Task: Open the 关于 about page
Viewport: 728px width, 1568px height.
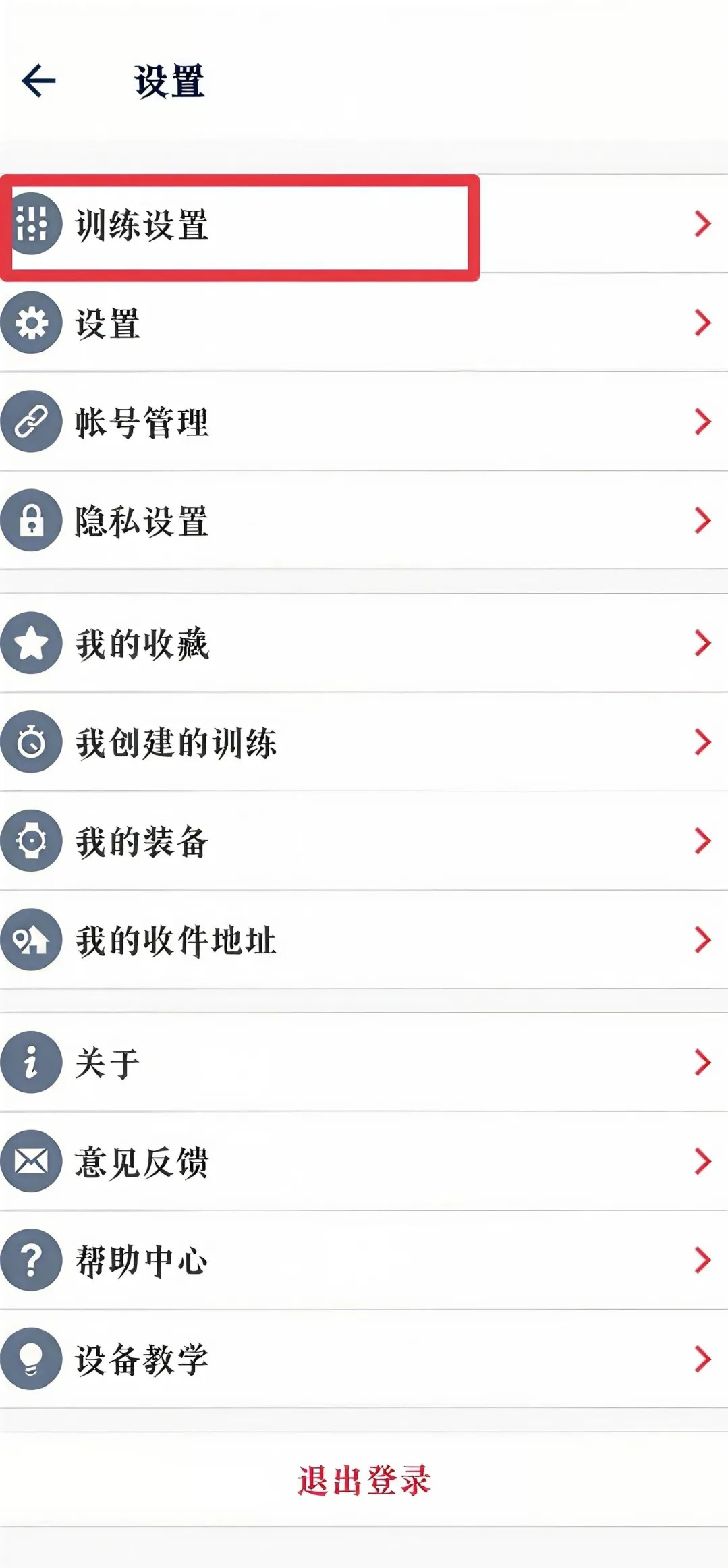Action: [x=108, y=1063]
